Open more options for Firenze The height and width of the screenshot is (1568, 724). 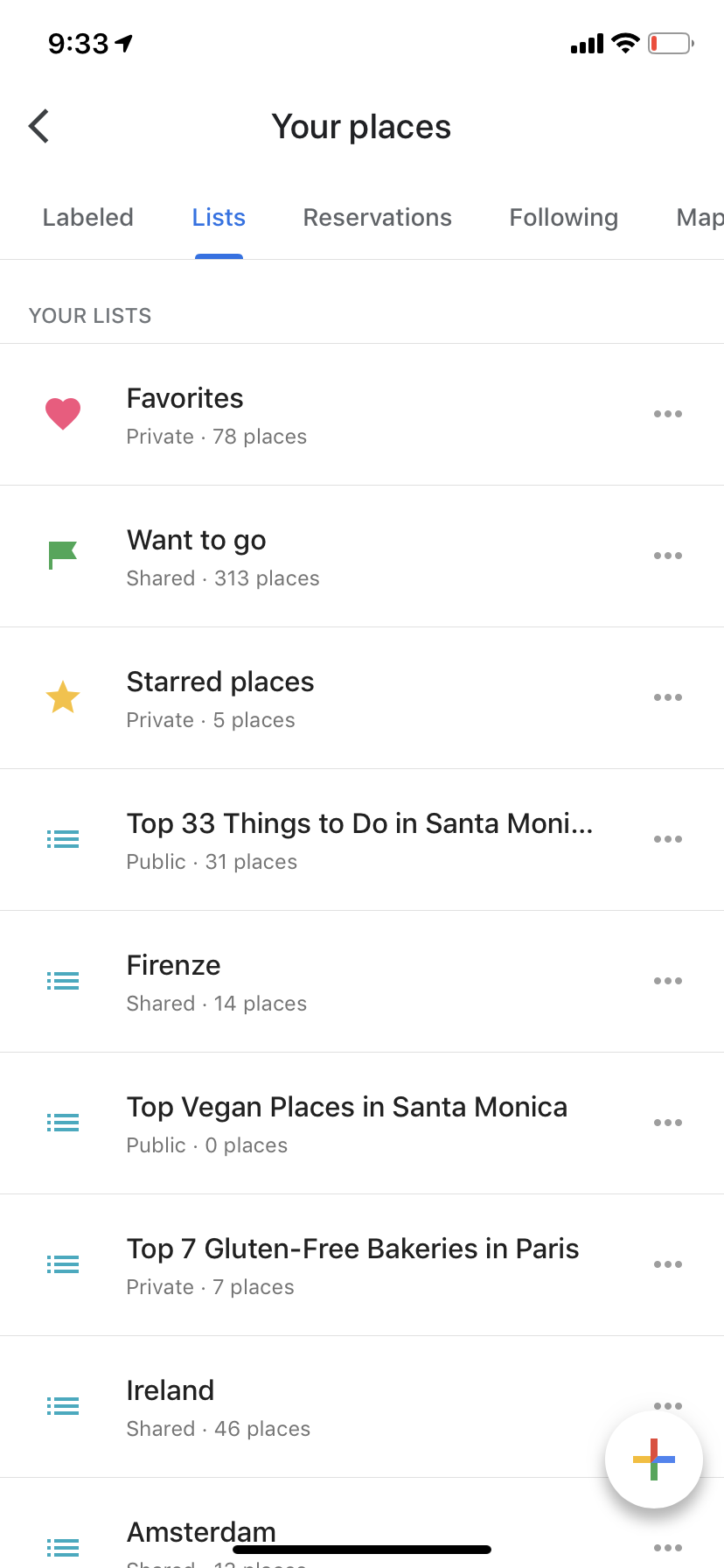[x=667, y=981]
